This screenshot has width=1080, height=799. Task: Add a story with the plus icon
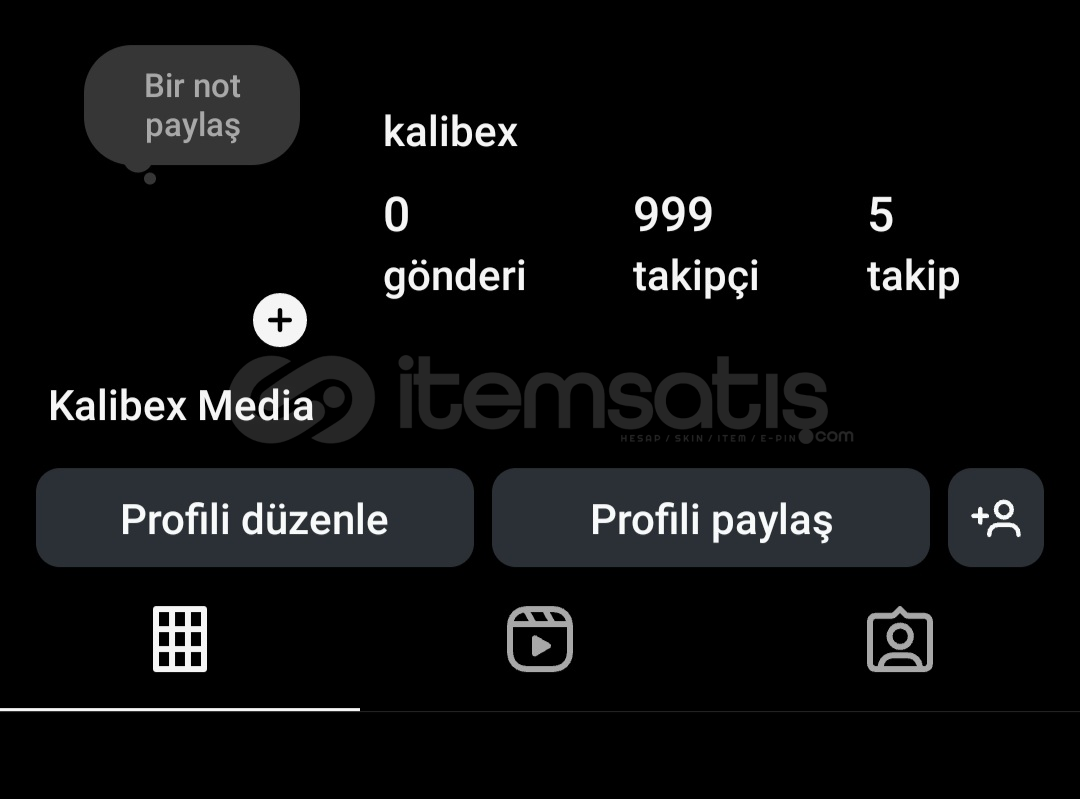(280, 320)
